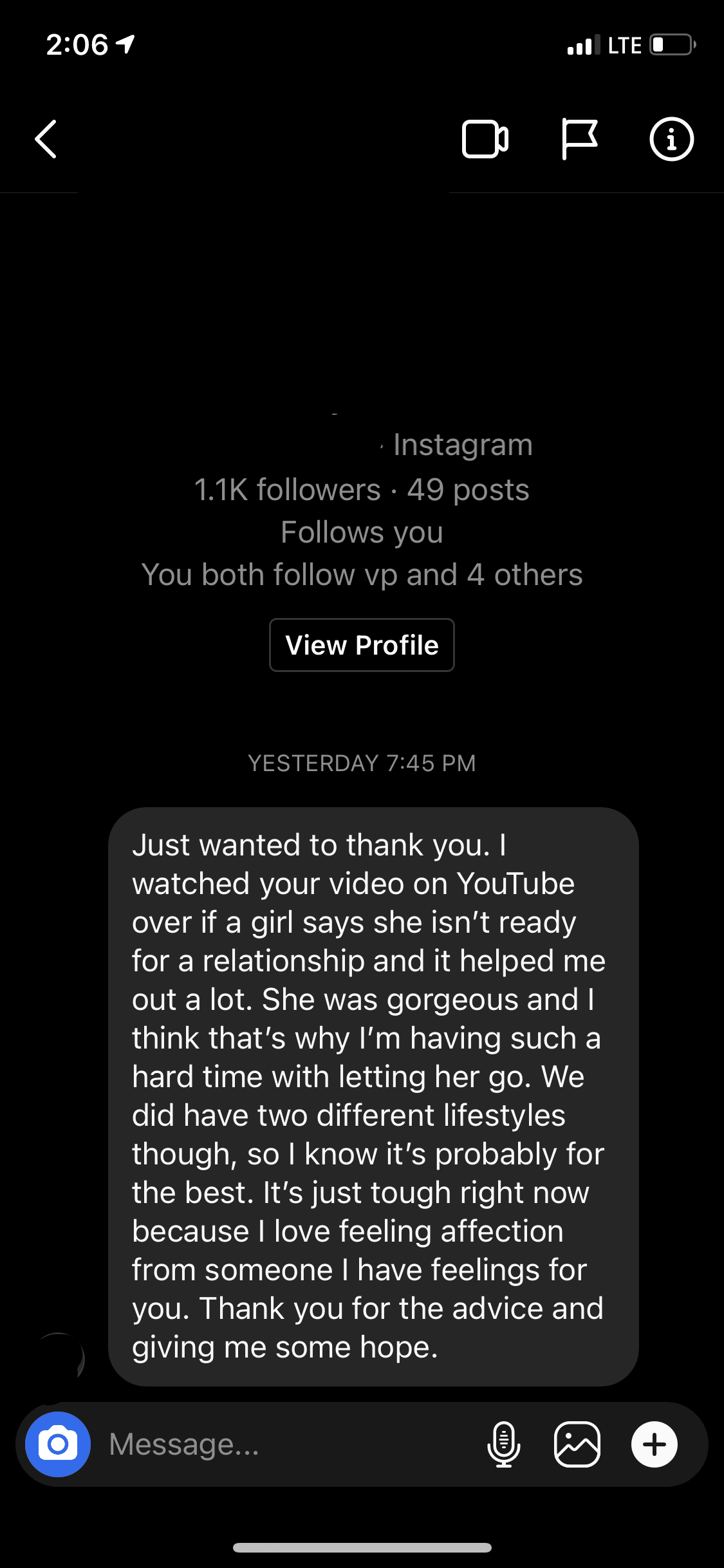Go back to the message list
This screenshot has width=724, height=1568.
point(46,139)
